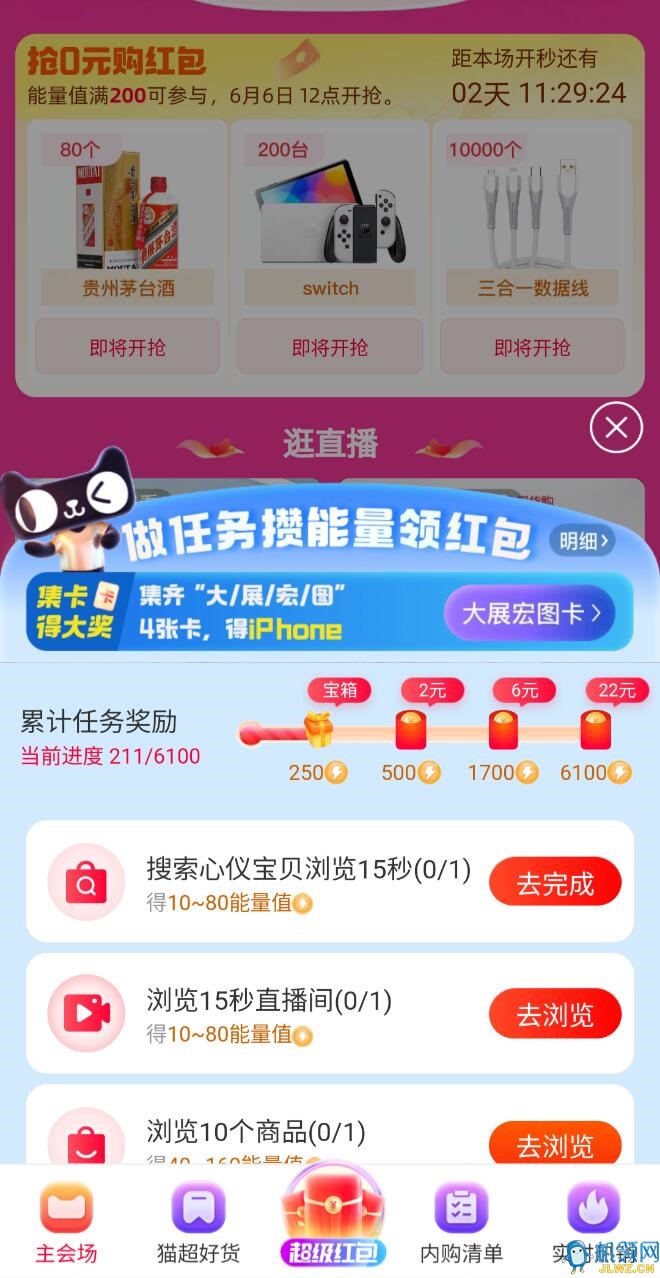Image resolution: width=660 pixels, height=1278 pixels.
Task: Tap 去浏览 for 浏览15秒直播间 task
Action: pos(555,1015)
